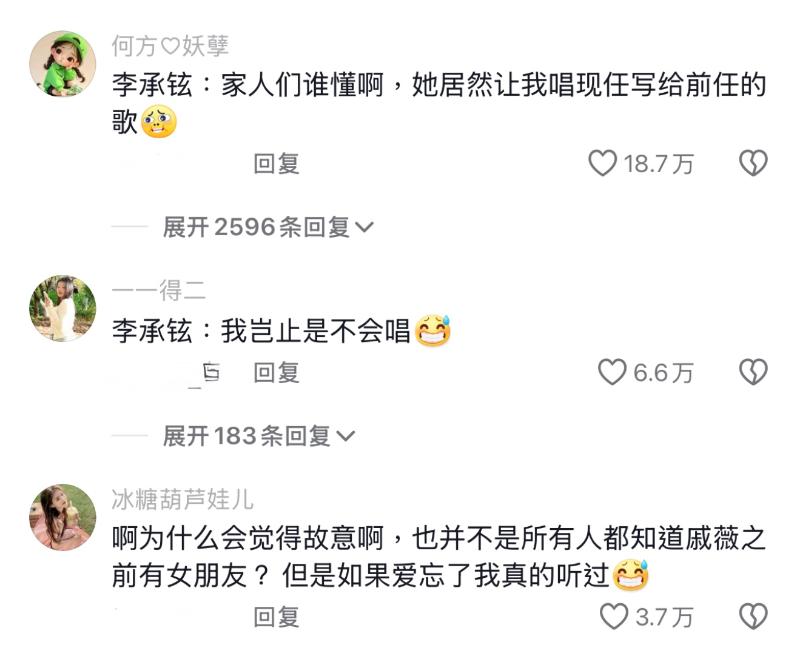Like the comment by 何方♡妖孽

pyautogui.click(x=602, y=164)
